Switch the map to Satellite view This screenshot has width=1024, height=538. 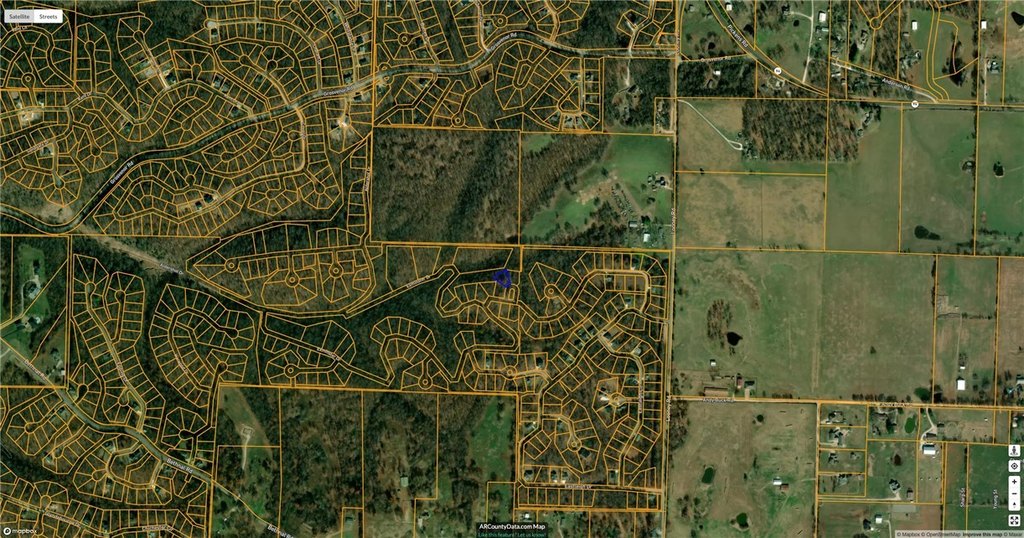tap(20, 17)
